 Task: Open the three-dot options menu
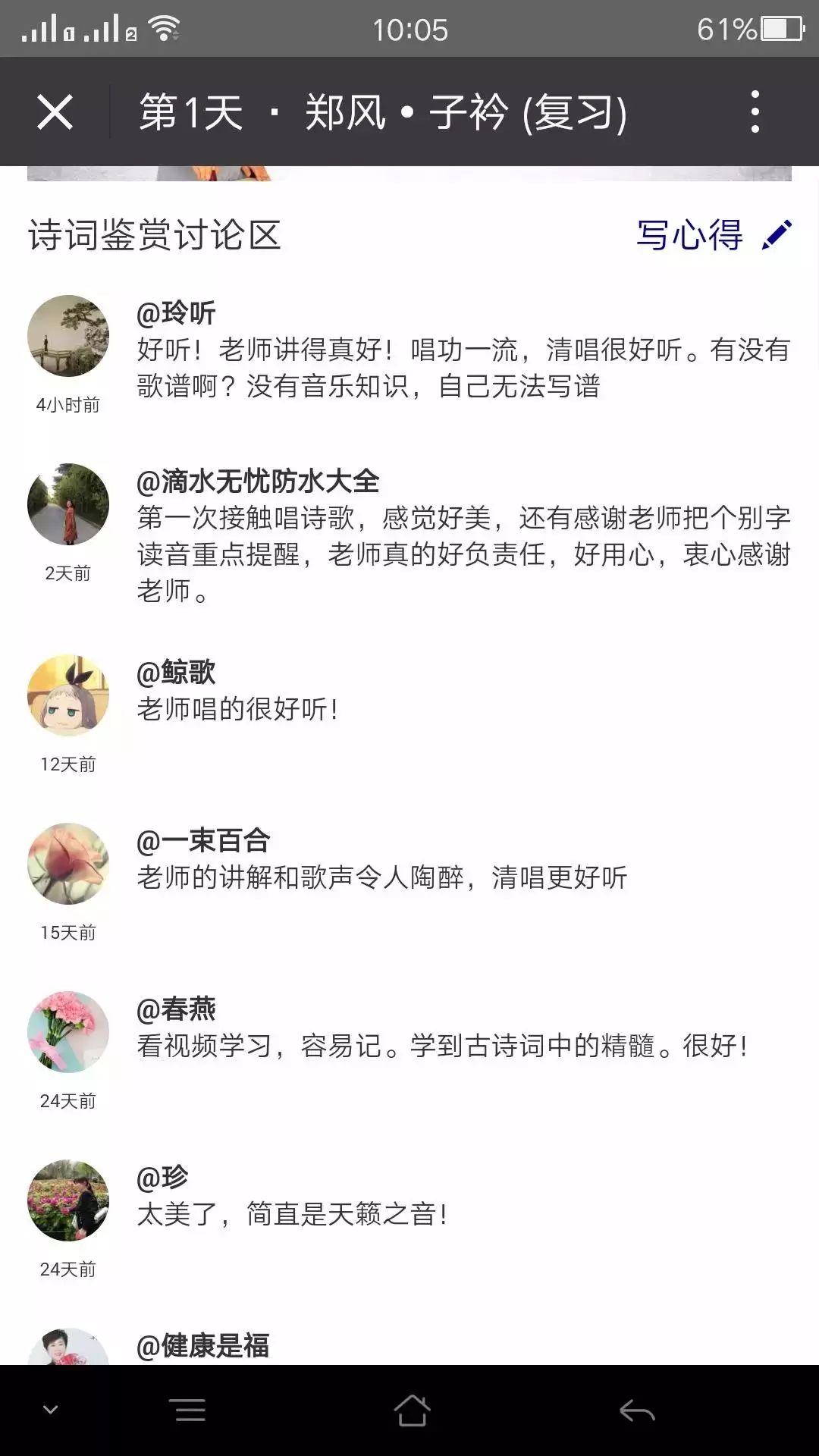(753, 112)
